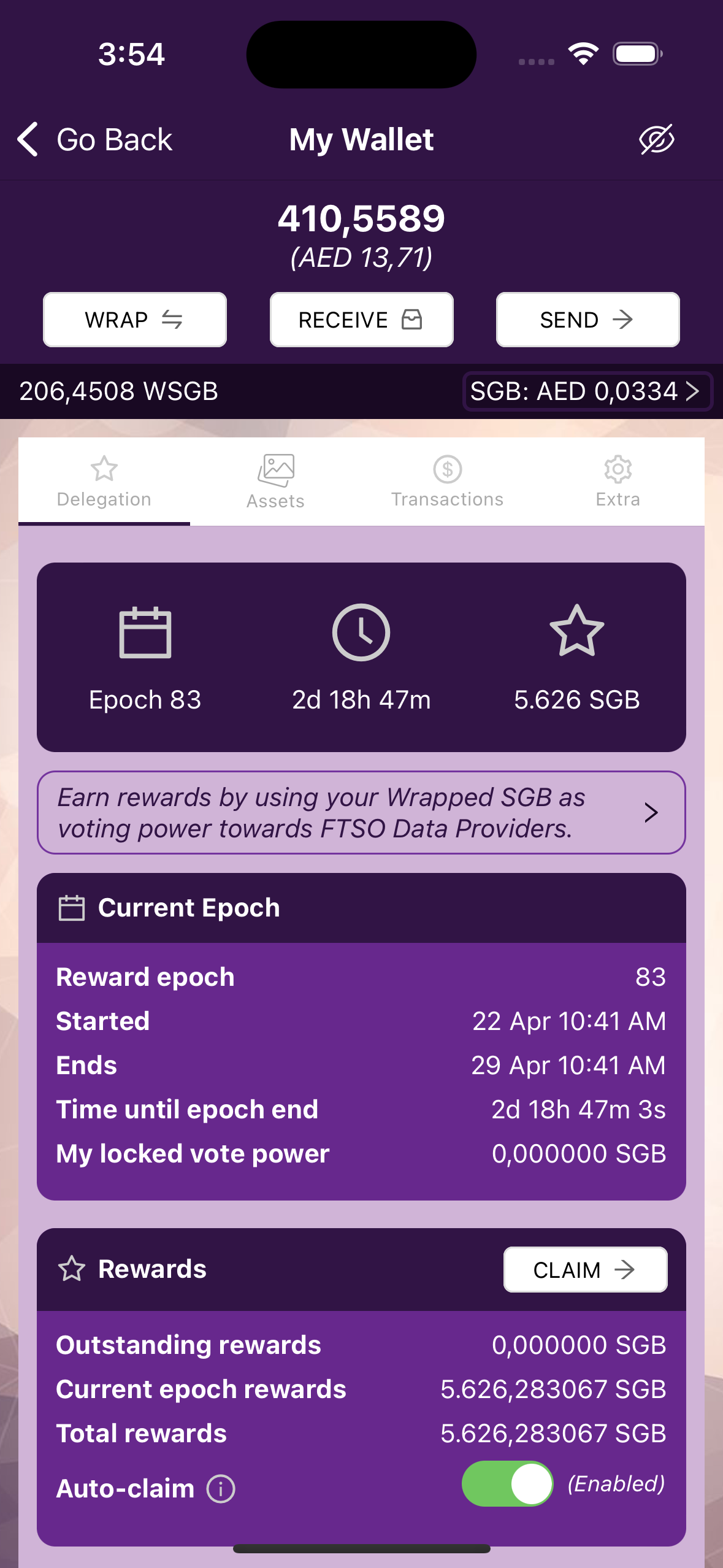723x1568 pixels.
Task: Open the FTSO Data Providers rewards banner
Action: tap(361, 812)
